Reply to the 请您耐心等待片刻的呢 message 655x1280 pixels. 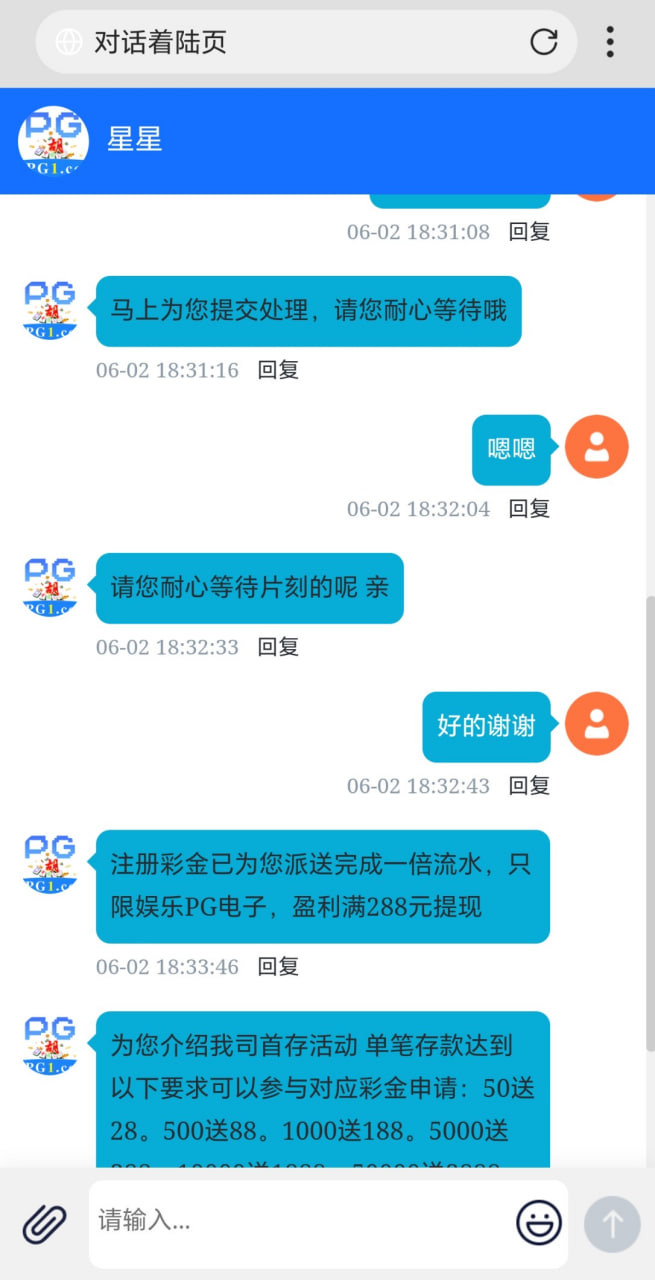point(278,647)
